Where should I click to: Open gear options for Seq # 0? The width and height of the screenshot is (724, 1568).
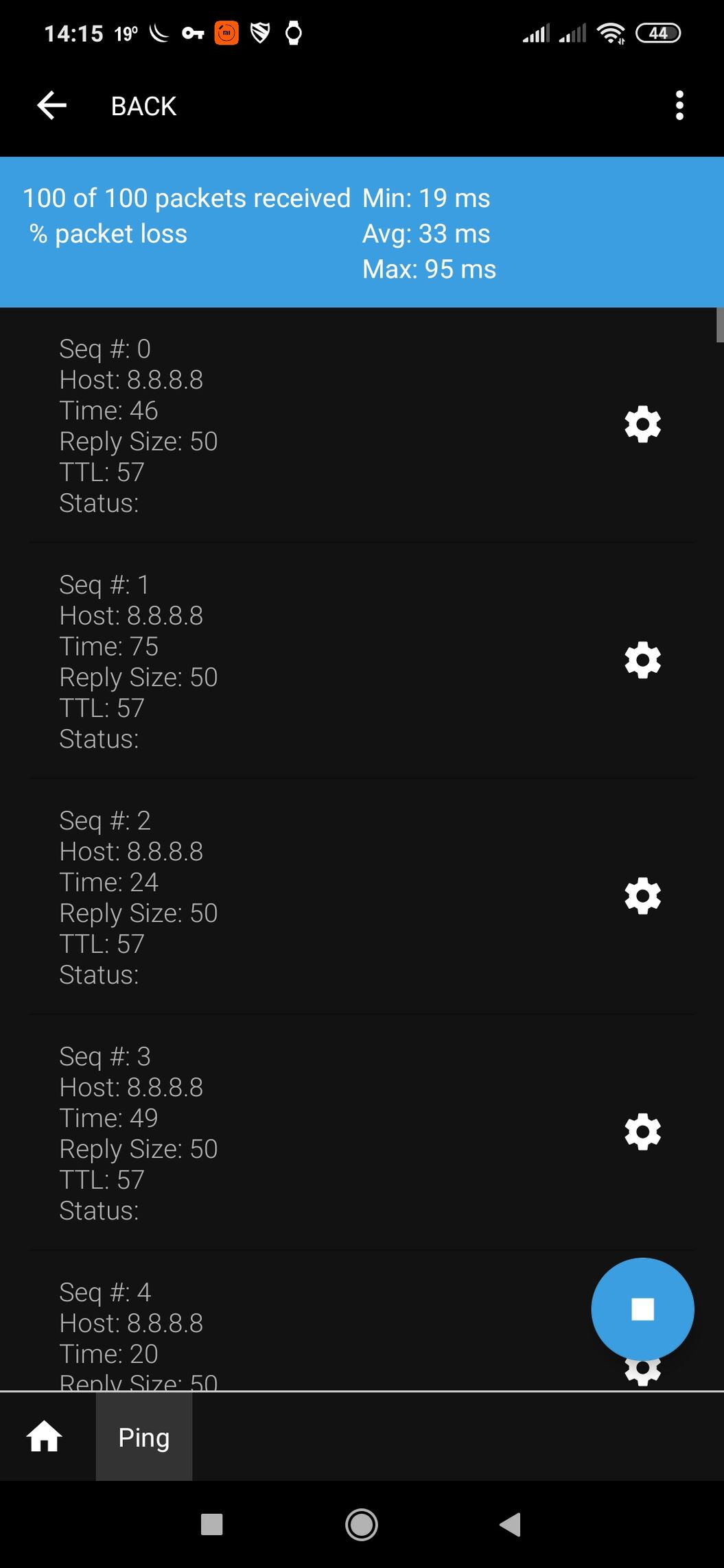[x=642, y=424]
